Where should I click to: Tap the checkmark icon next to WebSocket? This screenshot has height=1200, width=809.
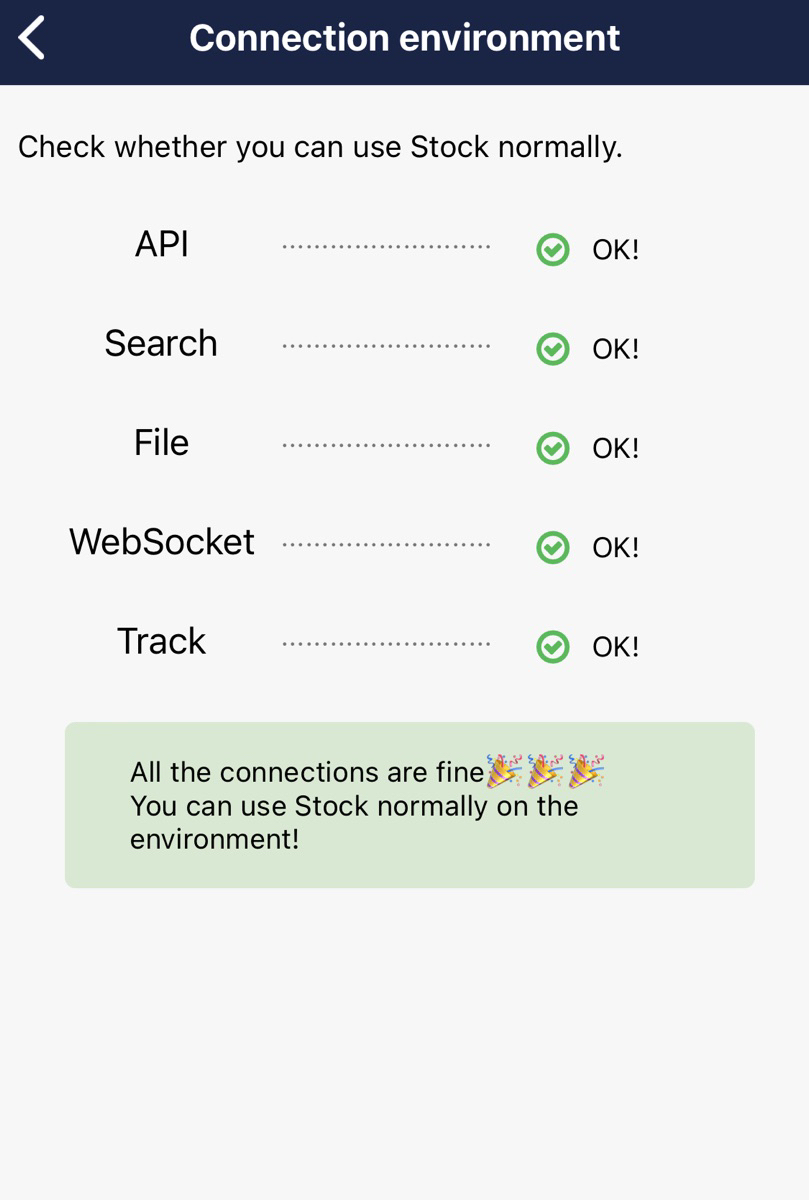[x=552, y=547]
